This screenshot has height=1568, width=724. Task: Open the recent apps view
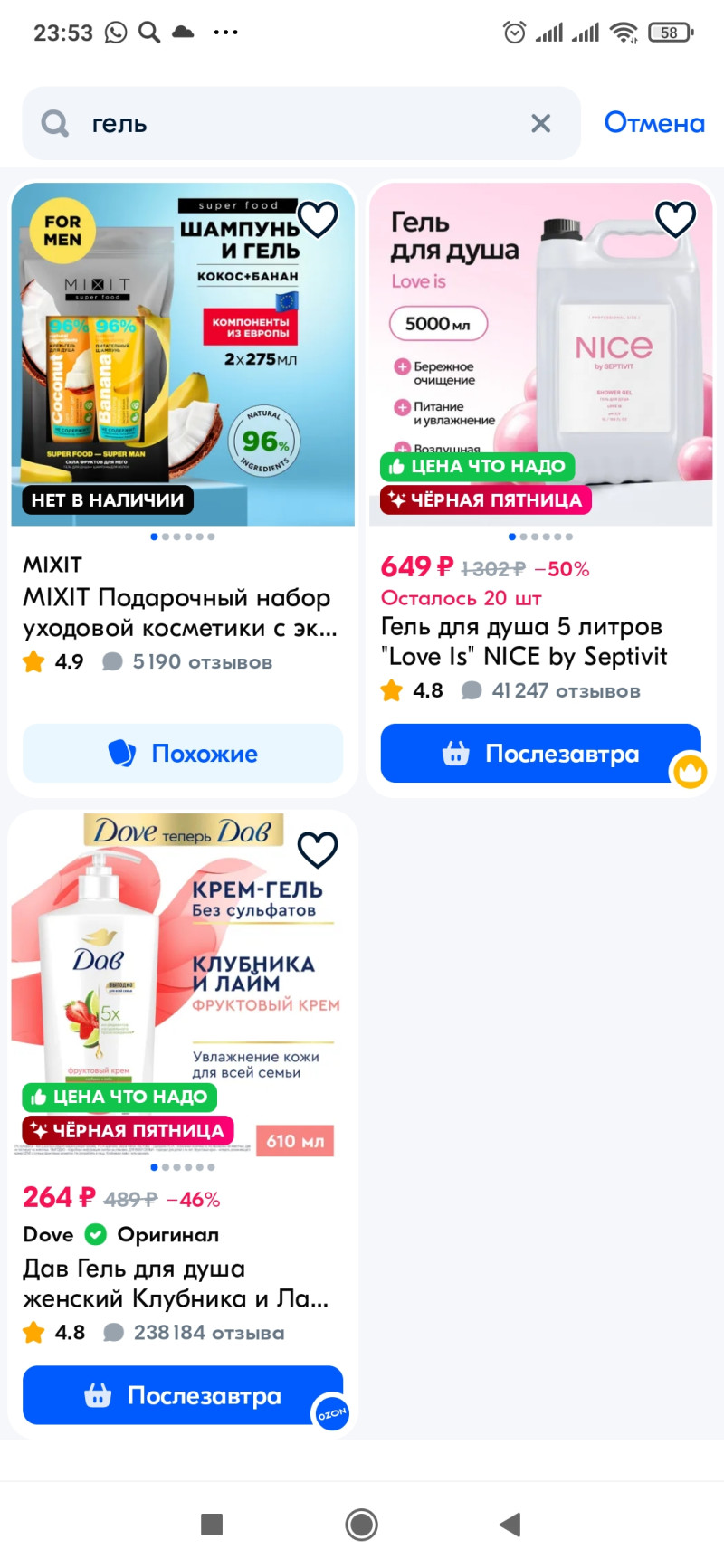pyautogui.click(x=212, y=1525)
